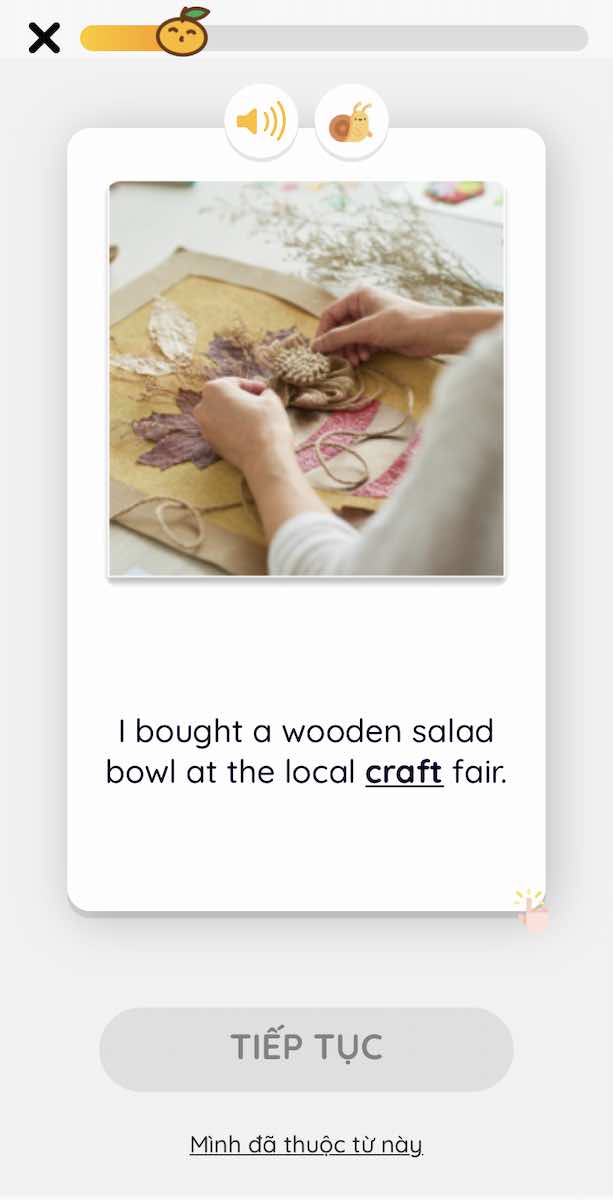Tap the TIẾP TỤC button

coord(306,1048)
